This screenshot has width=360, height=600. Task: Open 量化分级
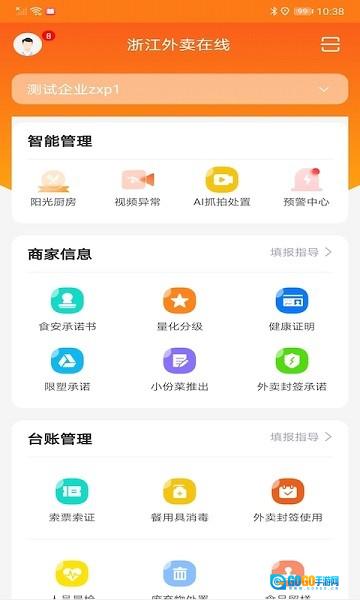pos(179,310)
